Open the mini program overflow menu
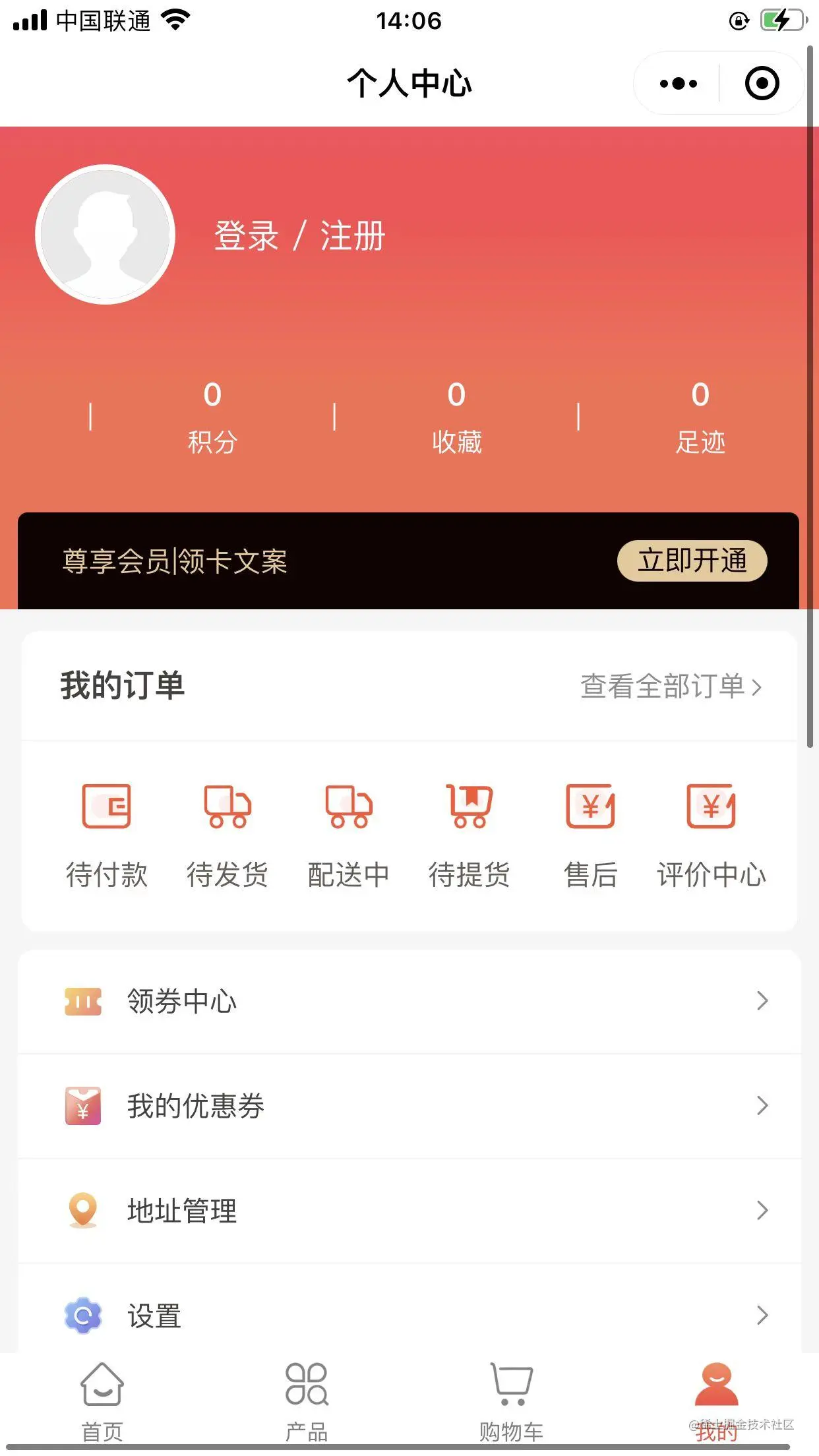819x1456 pixels. [678, 84]
